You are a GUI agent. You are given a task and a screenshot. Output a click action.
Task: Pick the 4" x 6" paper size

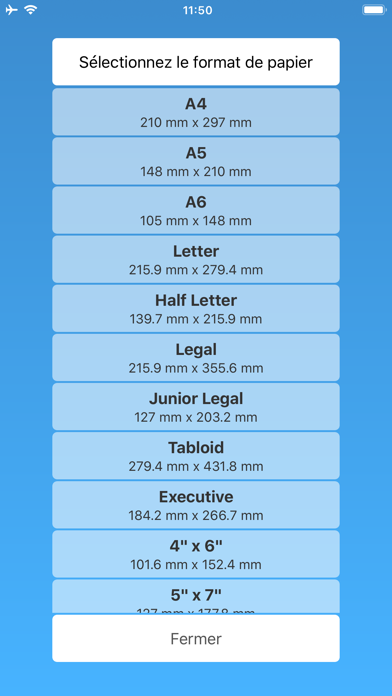click(x=196, y=554)
